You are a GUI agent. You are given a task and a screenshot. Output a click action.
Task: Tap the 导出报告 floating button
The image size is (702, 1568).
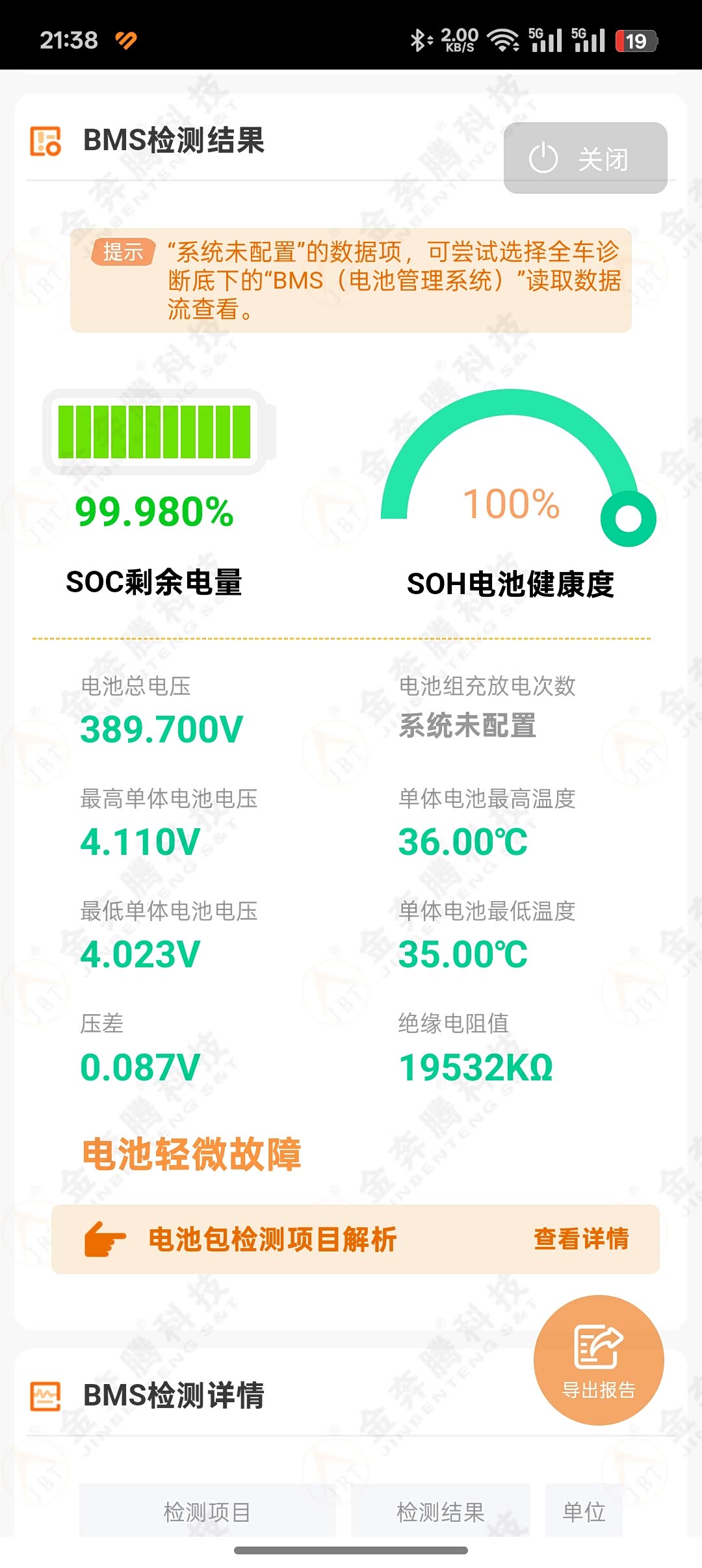click(599, 1360)
